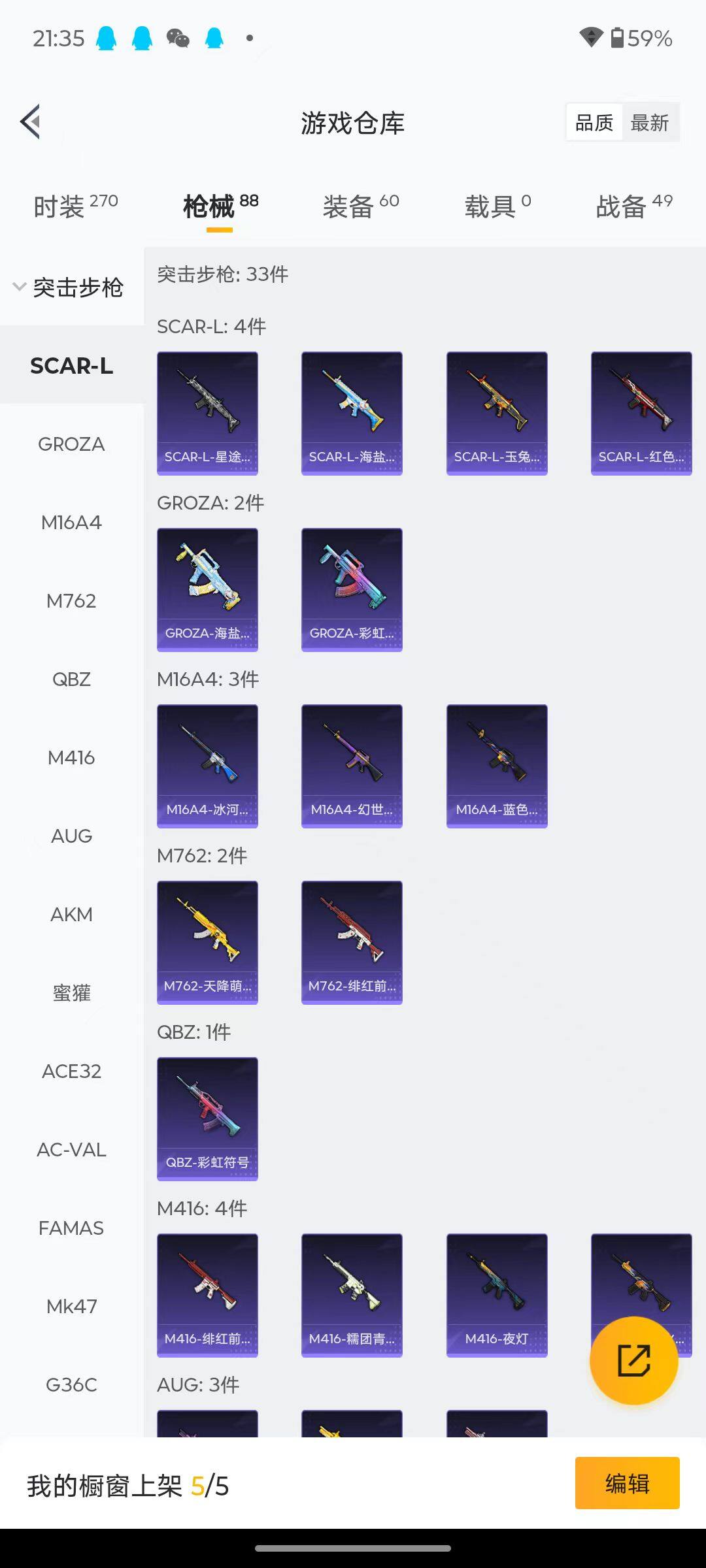This screenshot has width=706, height=1568.
Task: Switch to the 载具 tab
Action: tap(497, 206)
